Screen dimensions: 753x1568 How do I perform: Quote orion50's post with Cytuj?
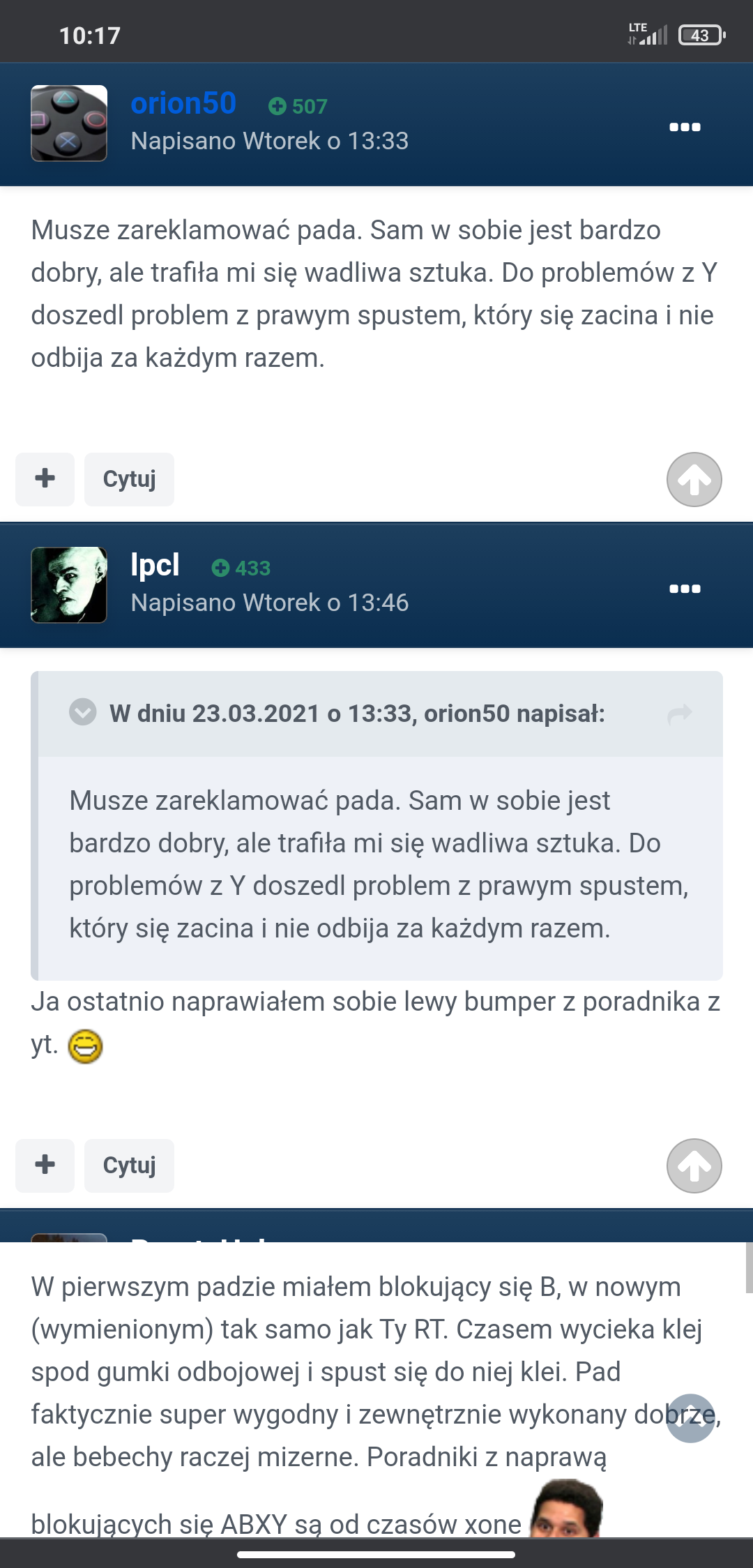129,479
